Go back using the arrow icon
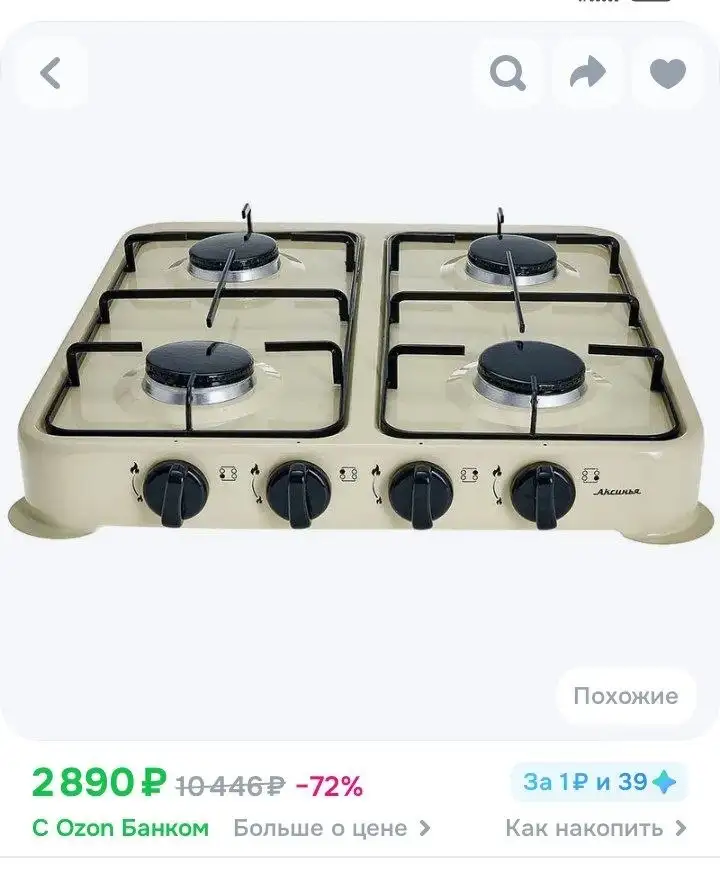This screenshot has height=871, width=720. click(50, 73)
